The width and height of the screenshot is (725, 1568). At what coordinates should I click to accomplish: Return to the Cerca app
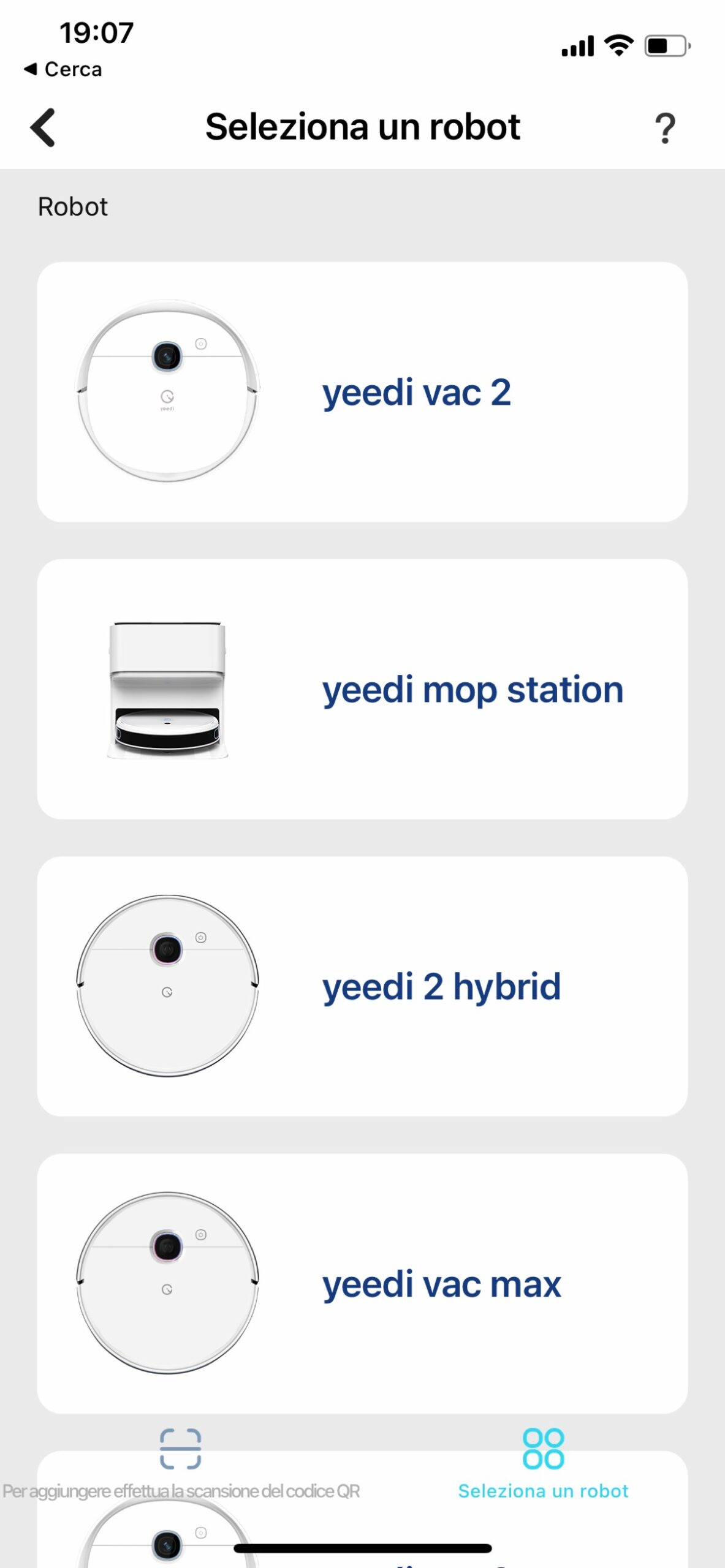tap(63, 69)
